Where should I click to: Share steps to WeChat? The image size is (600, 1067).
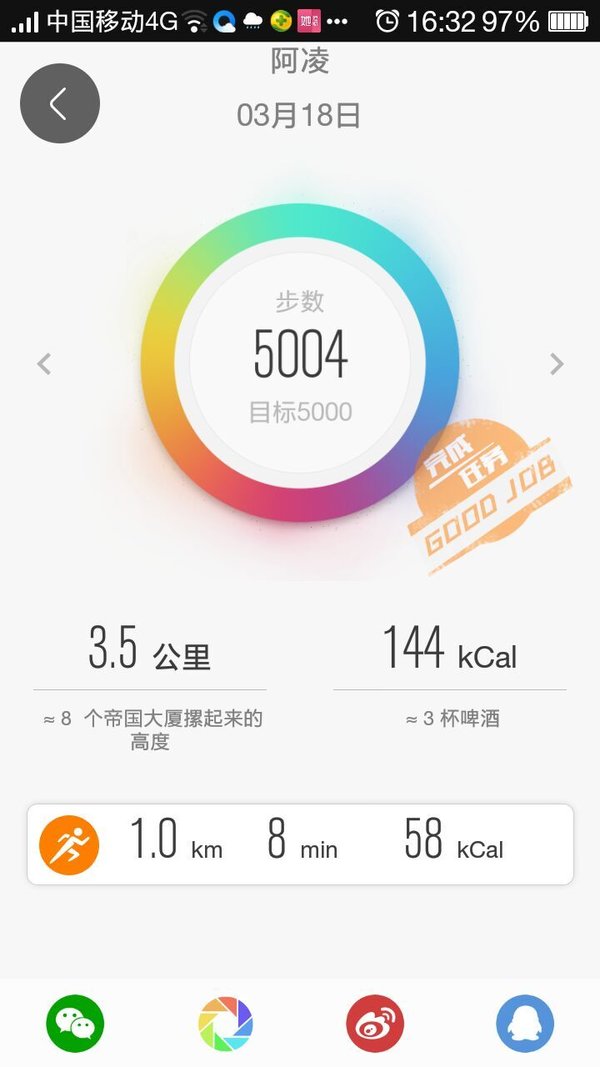[75, 1023]
